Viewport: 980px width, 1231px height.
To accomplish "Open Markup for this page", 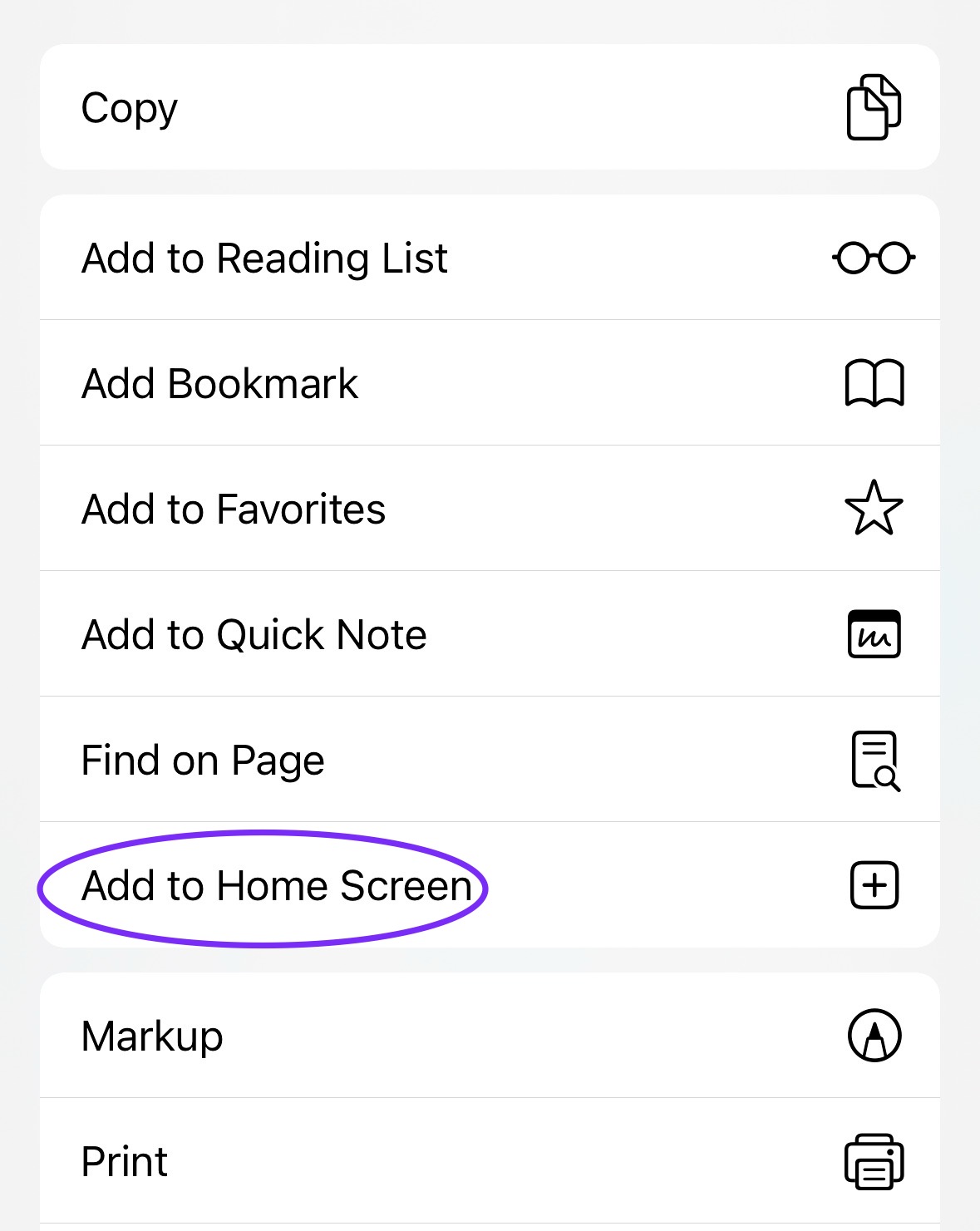I will (x=490, y=1036).
